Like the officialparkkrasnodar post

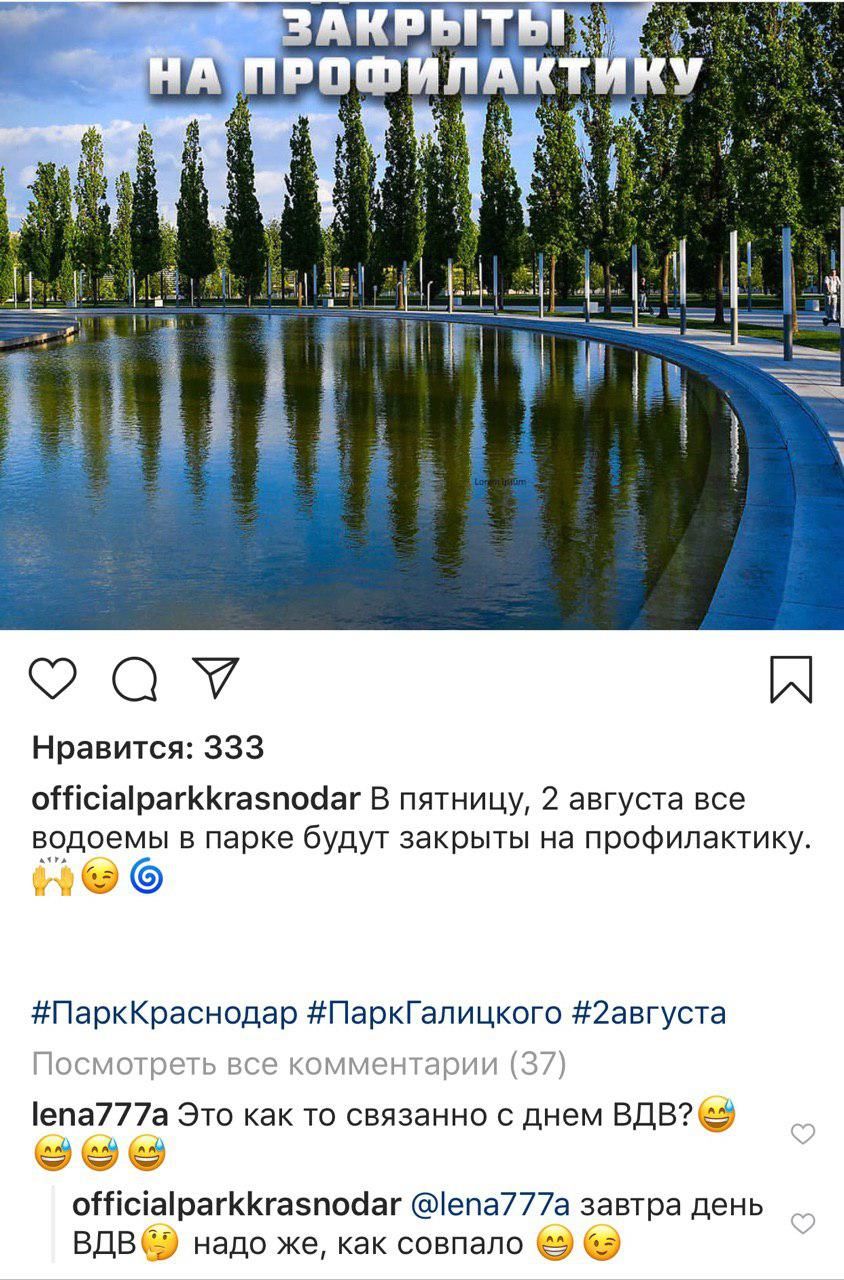pyautogui.click(x=53, y=679)
